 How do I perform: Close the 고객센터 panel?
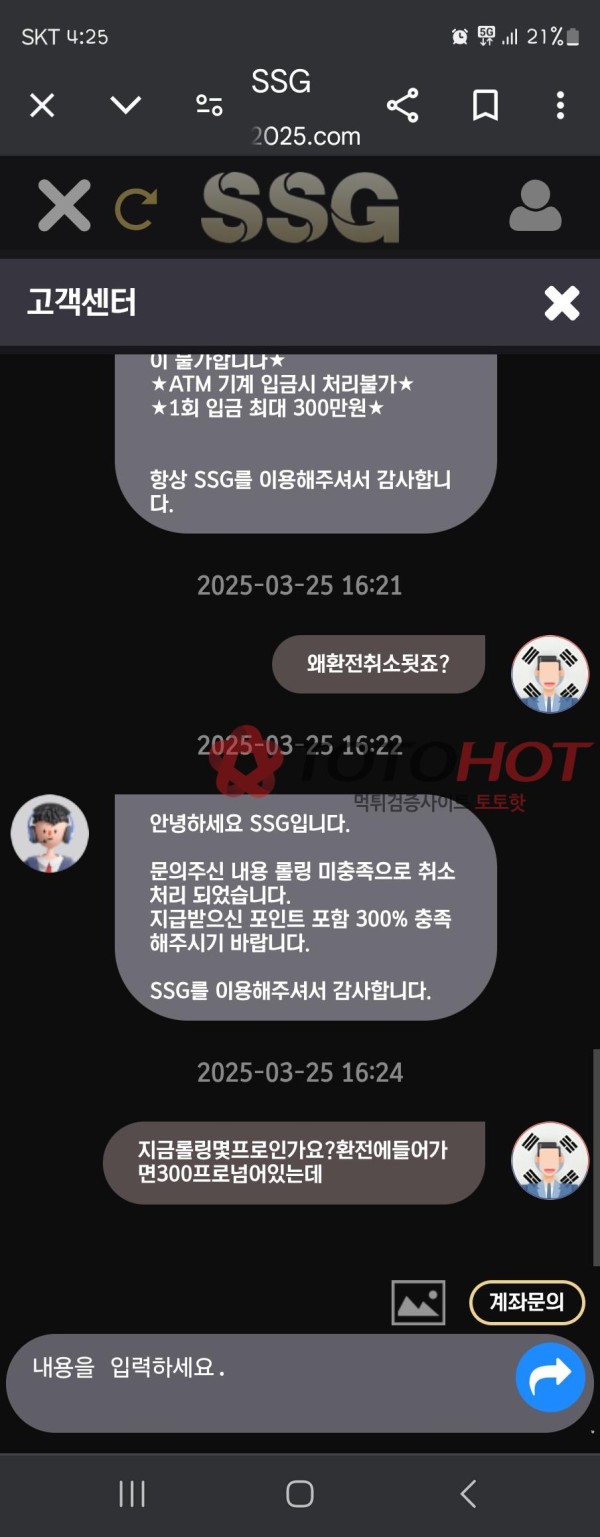pos(561,303)
